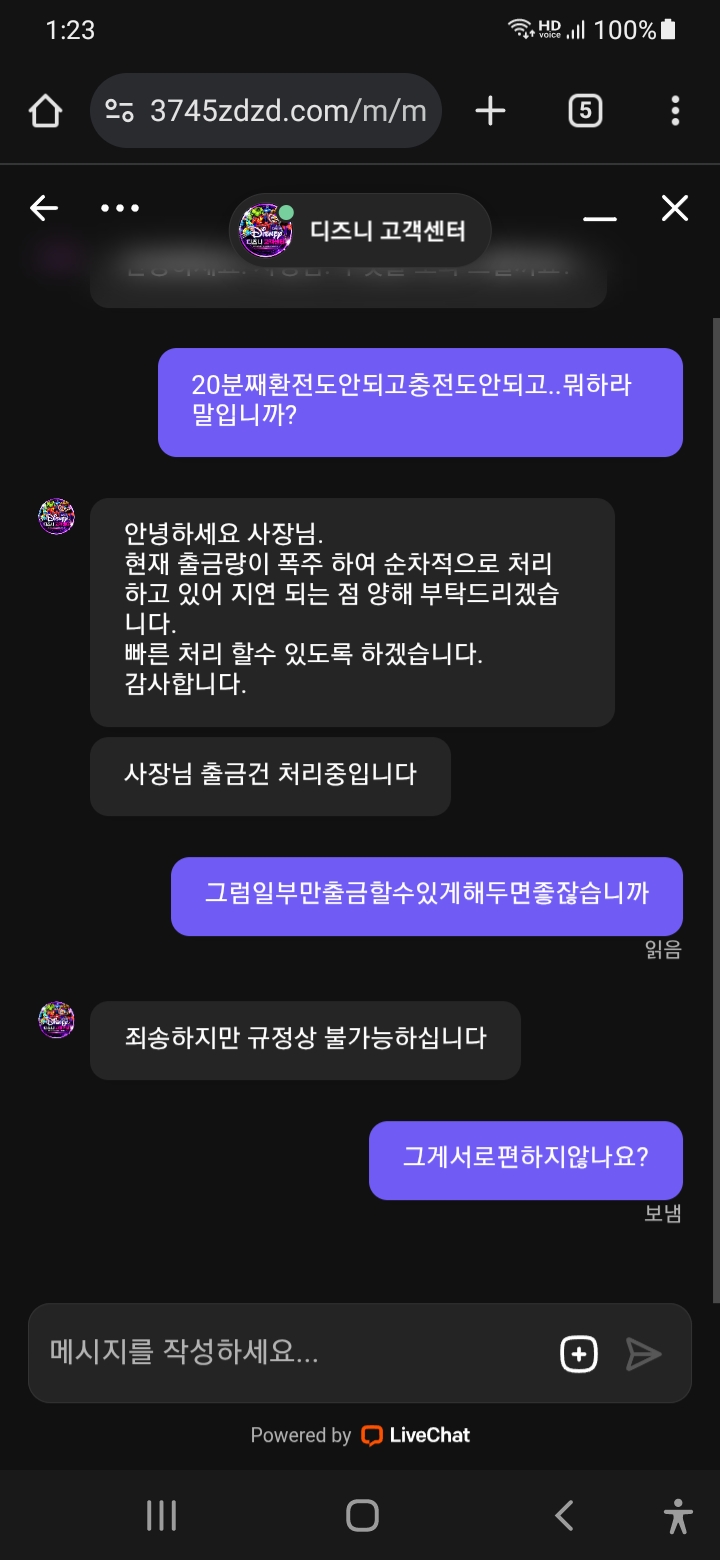
Task: Focus the 메시지를 작성하세요 message field
Action: click(x=290, y=1353)
